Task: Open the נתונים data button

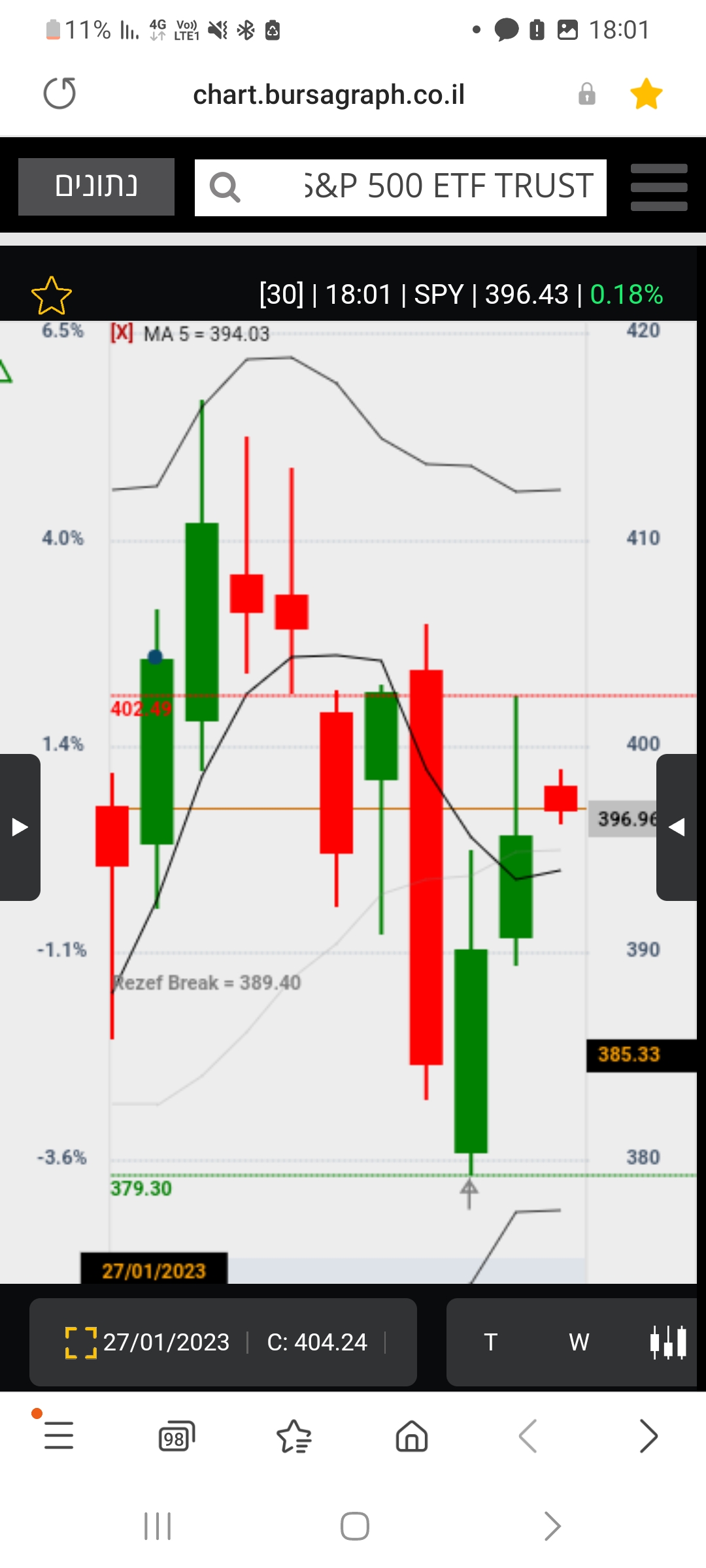Action: [x=96, y=187]
